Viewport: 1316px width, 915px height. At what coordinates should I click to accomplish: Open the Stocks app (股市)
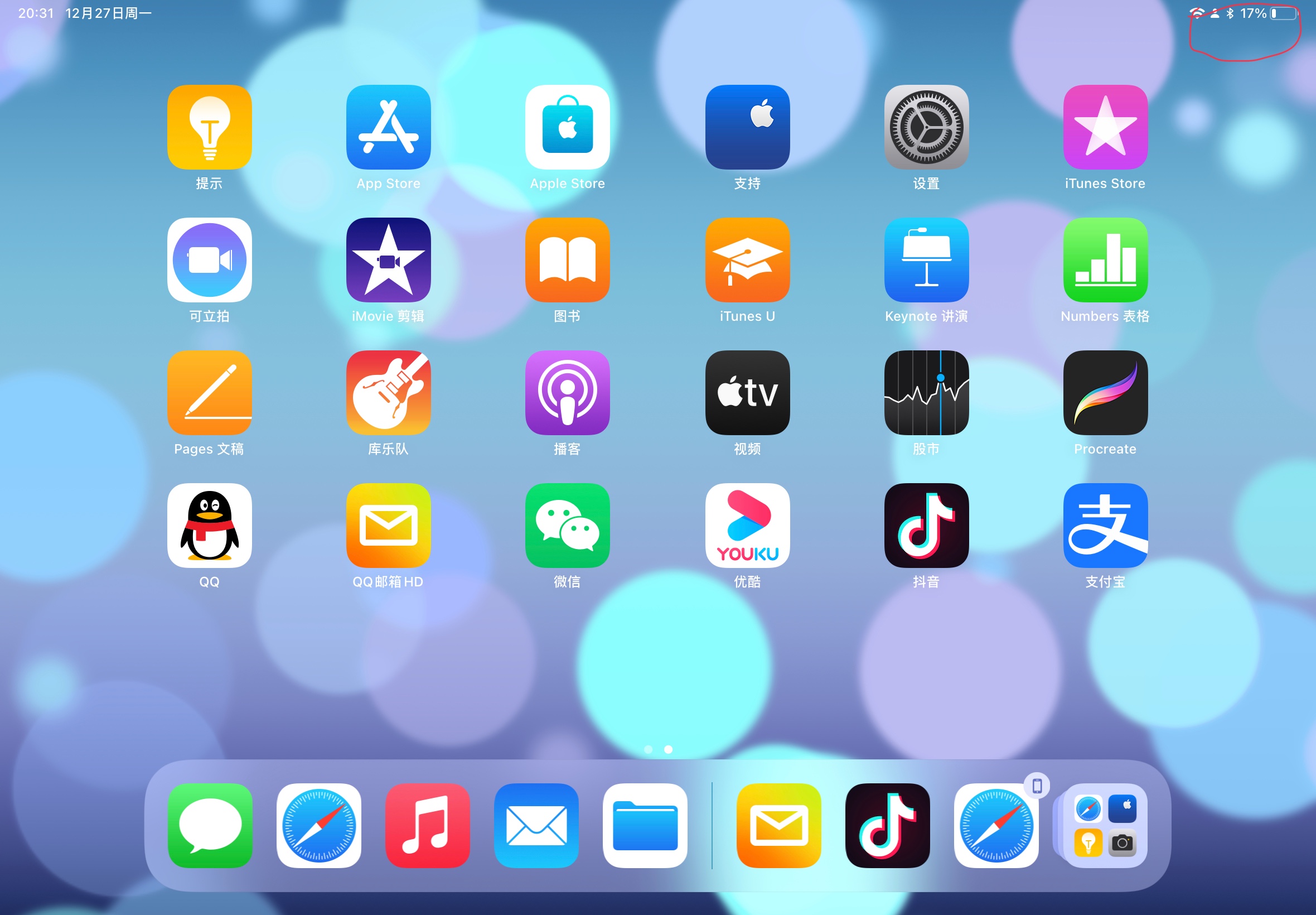[x=926, y=393]
